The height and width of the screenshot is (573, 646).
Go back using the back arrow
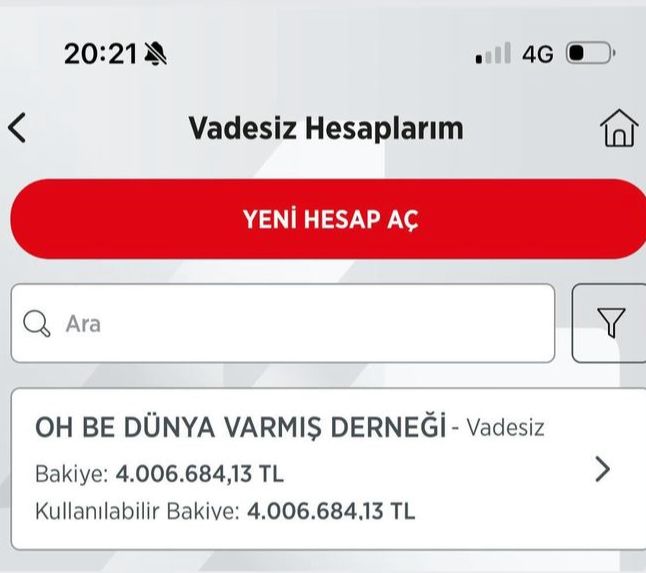point(17,128)
